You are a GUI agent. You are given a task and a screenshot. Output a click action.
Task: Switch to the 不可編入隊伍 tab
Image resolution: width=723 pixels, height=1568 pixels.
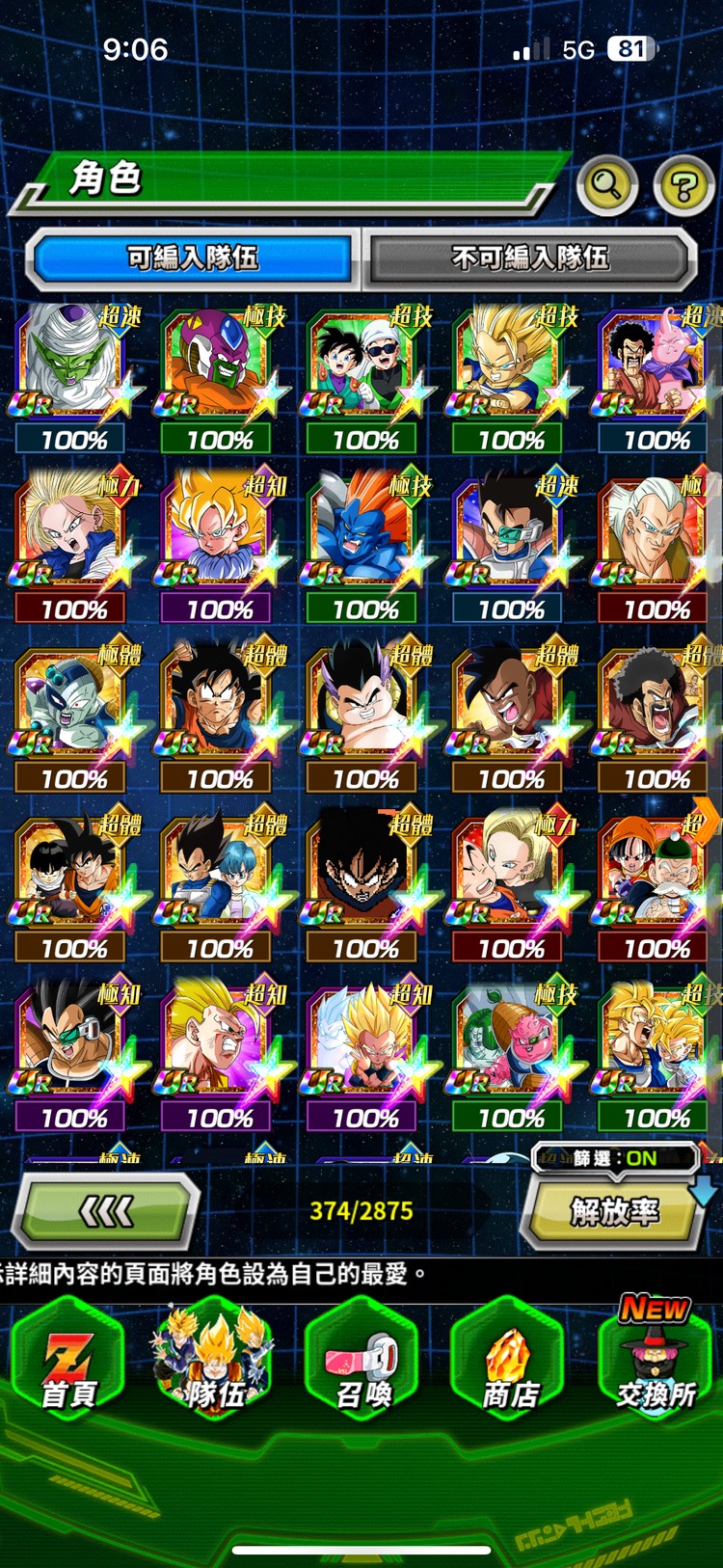pyautogui.click(x=529, y=257)
